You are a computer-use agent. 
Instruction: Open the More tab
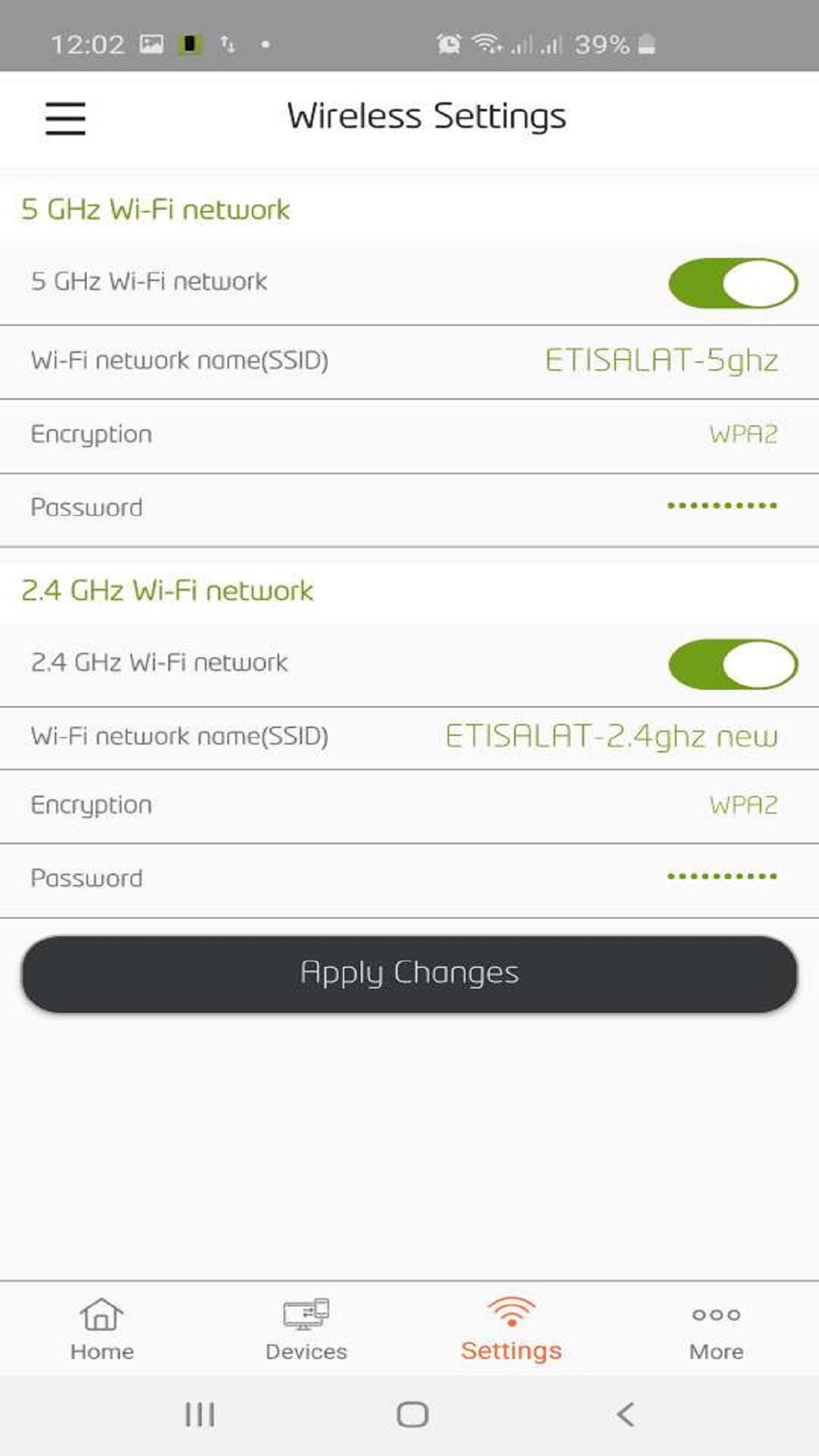point(717,1329)
